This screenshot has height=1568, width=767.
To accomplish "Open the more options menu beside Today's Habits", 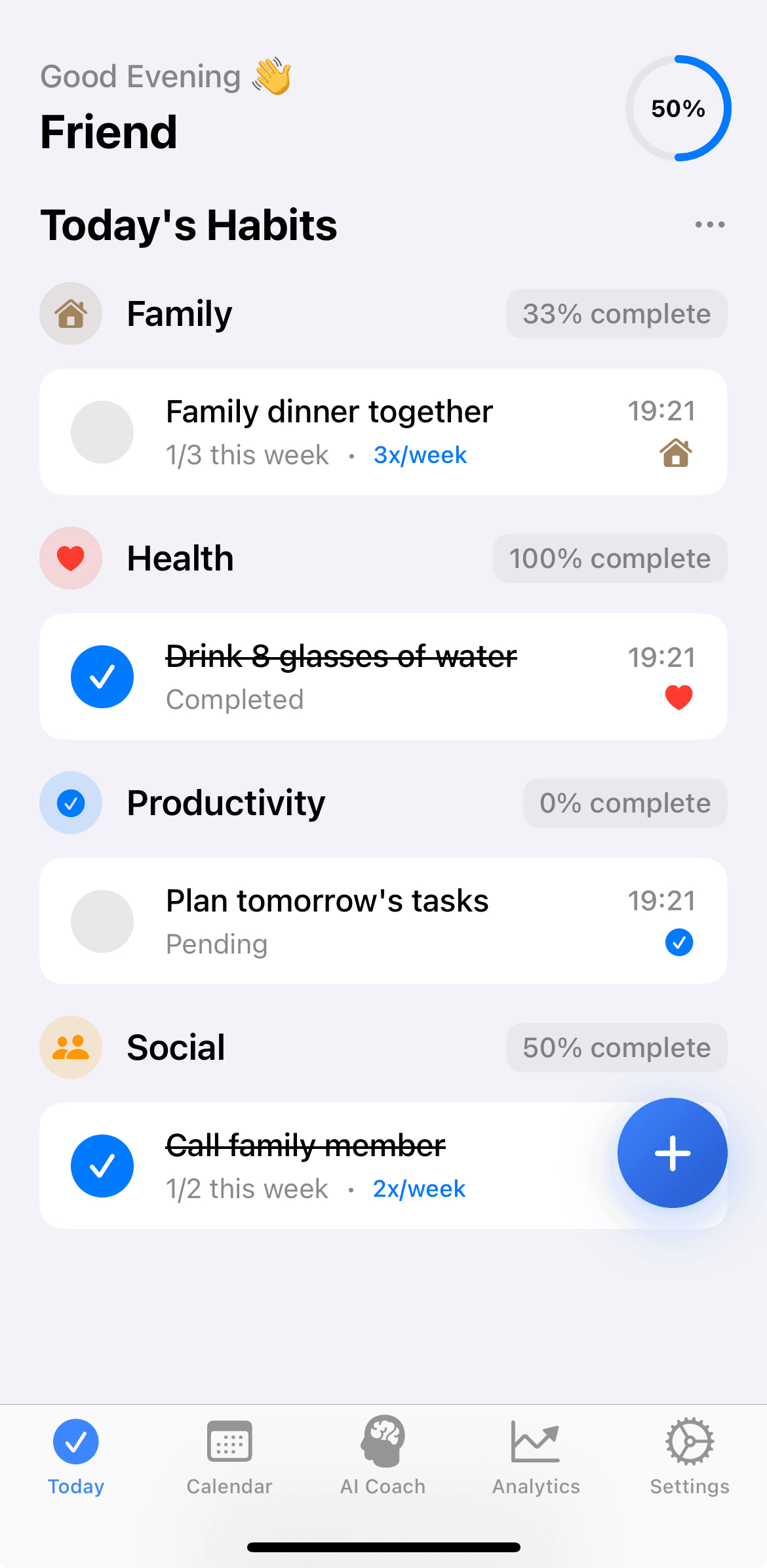I will 710,225.
